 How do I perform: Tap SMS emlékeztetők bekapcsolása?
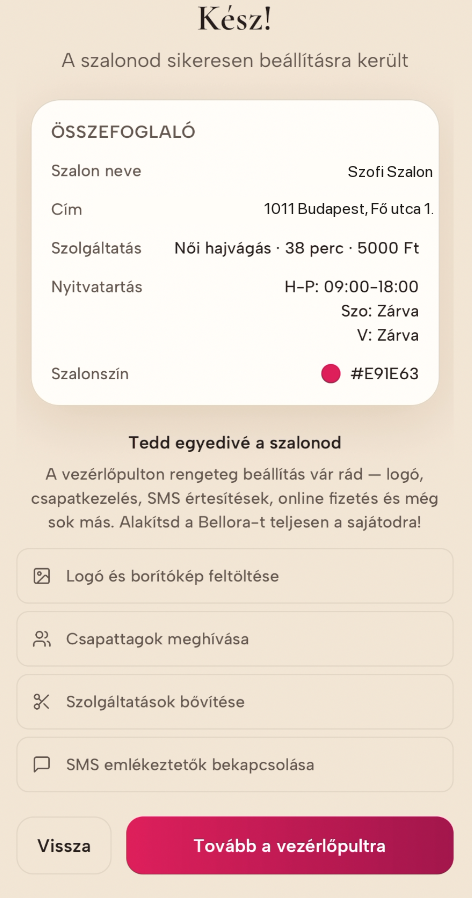coord(235,765)
